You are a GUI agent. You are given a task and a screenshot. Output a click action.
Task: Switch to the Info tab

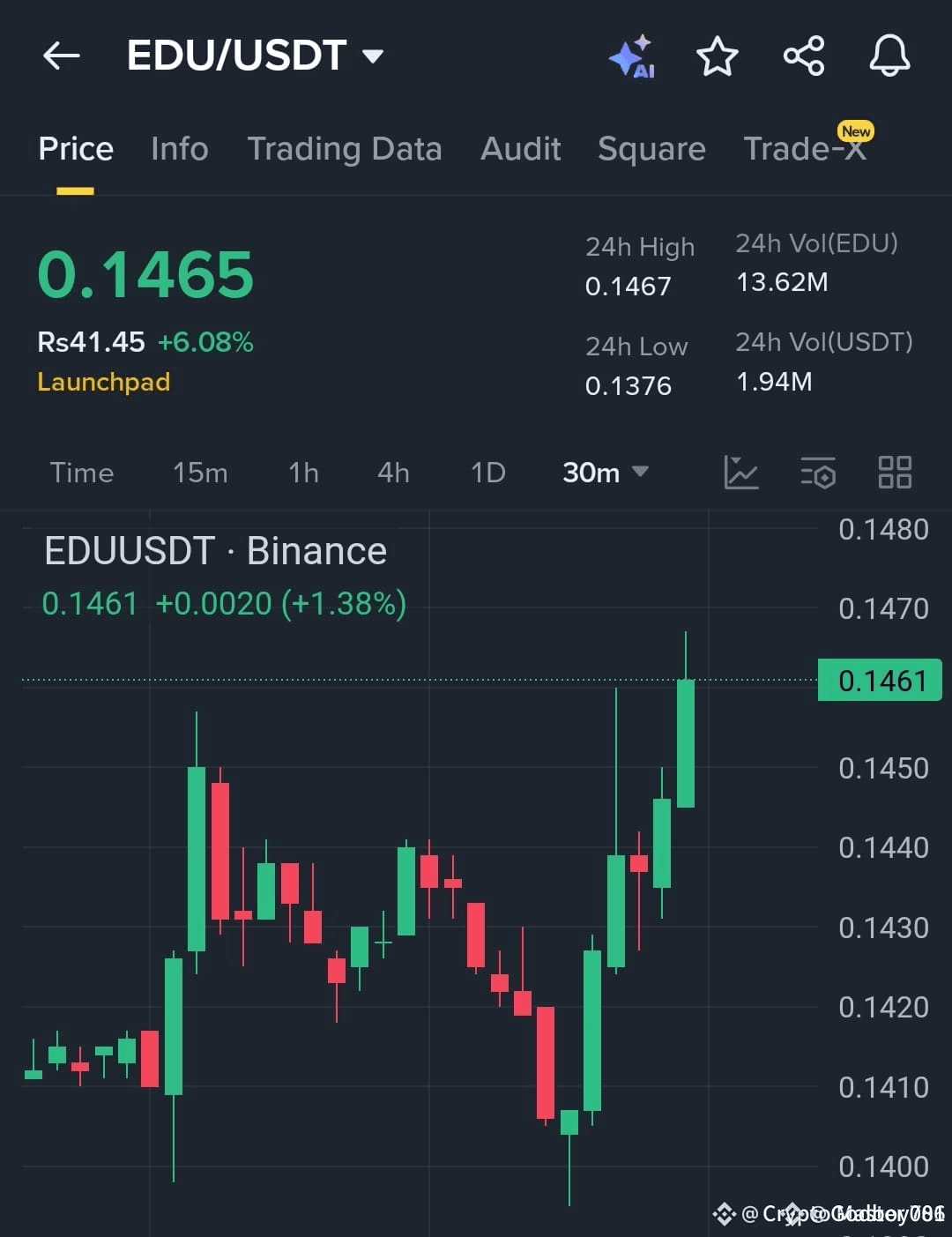click(x=179, y=149)
